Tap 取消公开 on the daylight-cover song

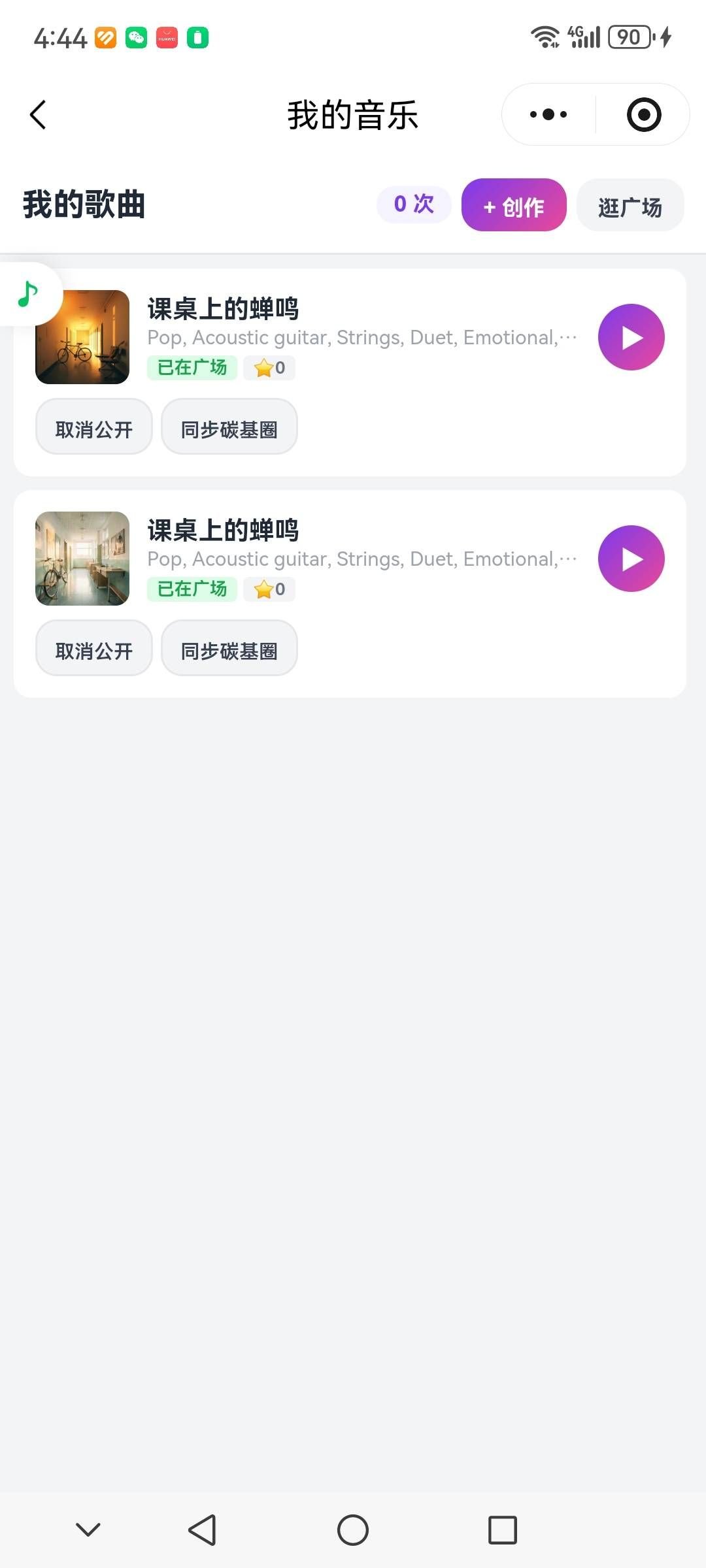(94, 649)
